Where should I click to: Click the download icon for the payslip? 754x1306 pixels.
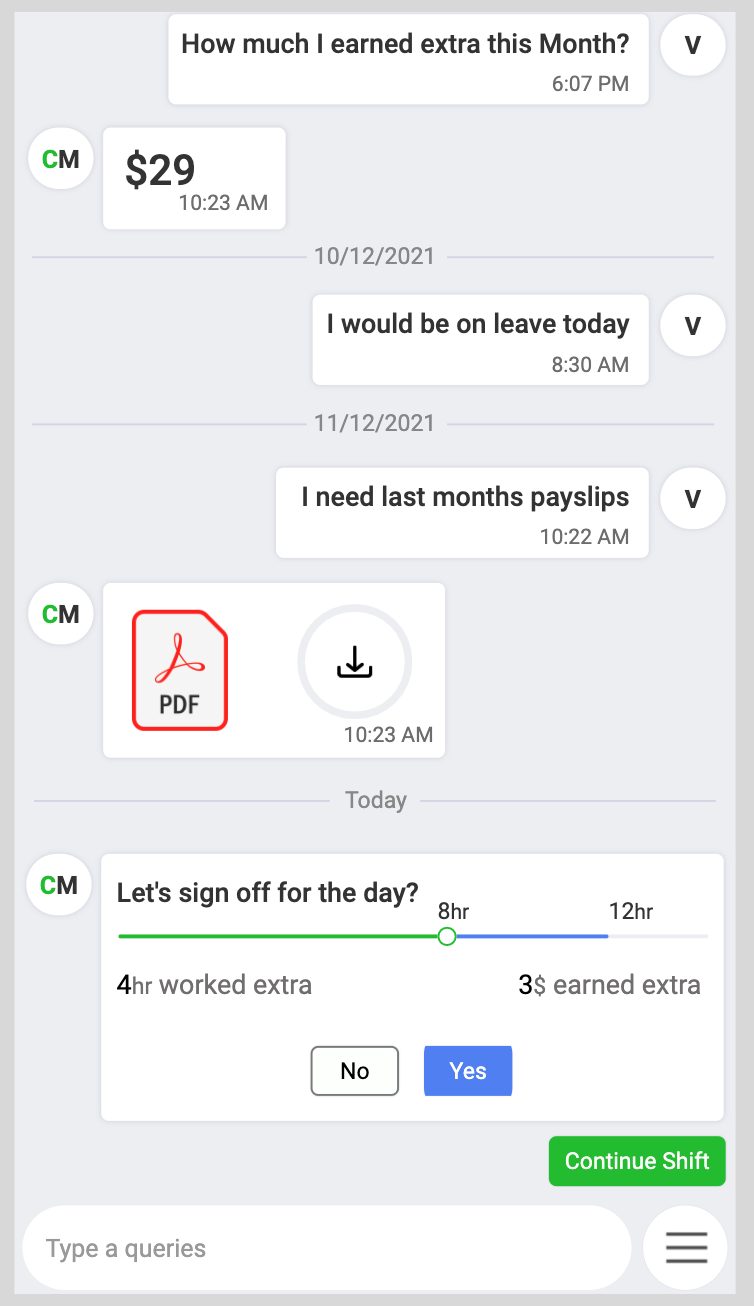(x=354, y=662)
